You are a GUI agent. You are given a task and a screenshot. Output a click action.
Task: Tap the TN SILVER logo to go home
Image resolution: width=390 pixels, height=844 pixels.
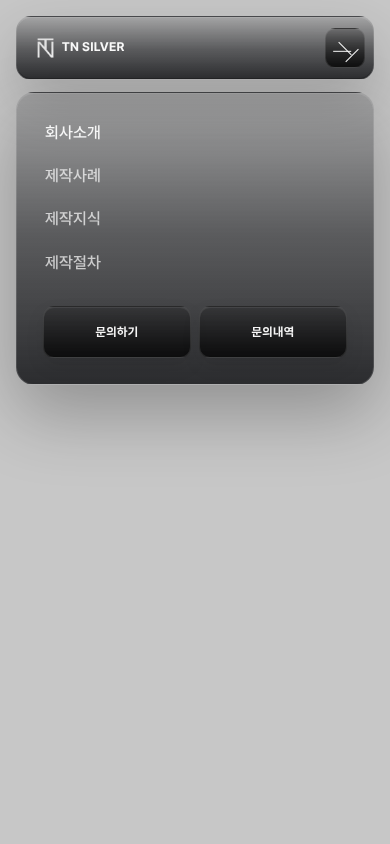coord(81,47)
